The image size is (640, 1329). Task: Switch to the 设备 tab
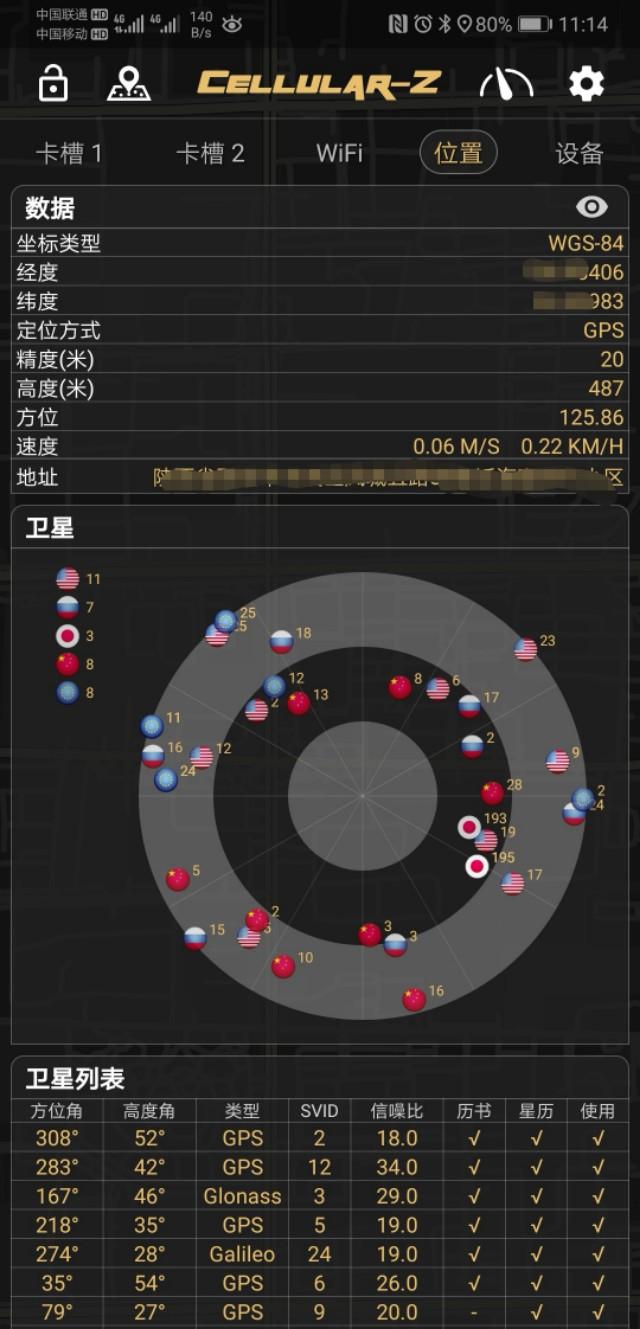[579, 153]
